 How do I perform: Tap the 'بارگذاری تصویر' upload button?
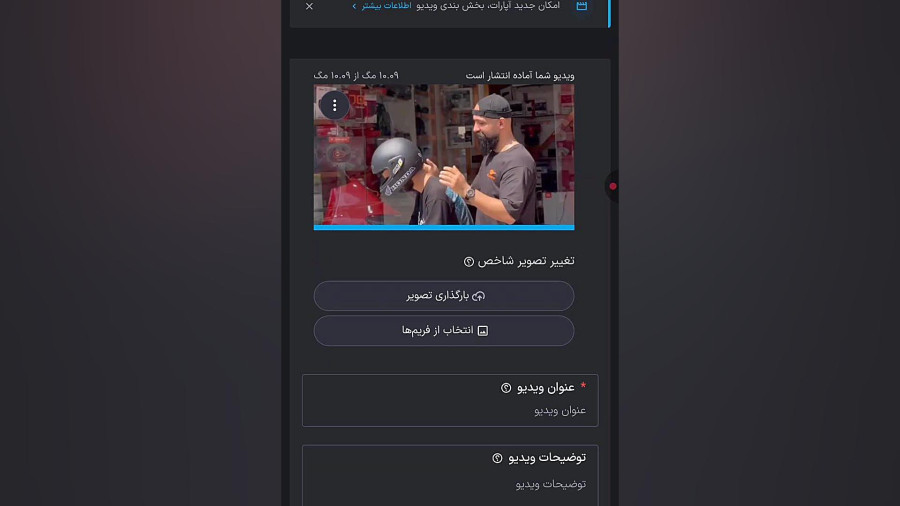point(444,296)
